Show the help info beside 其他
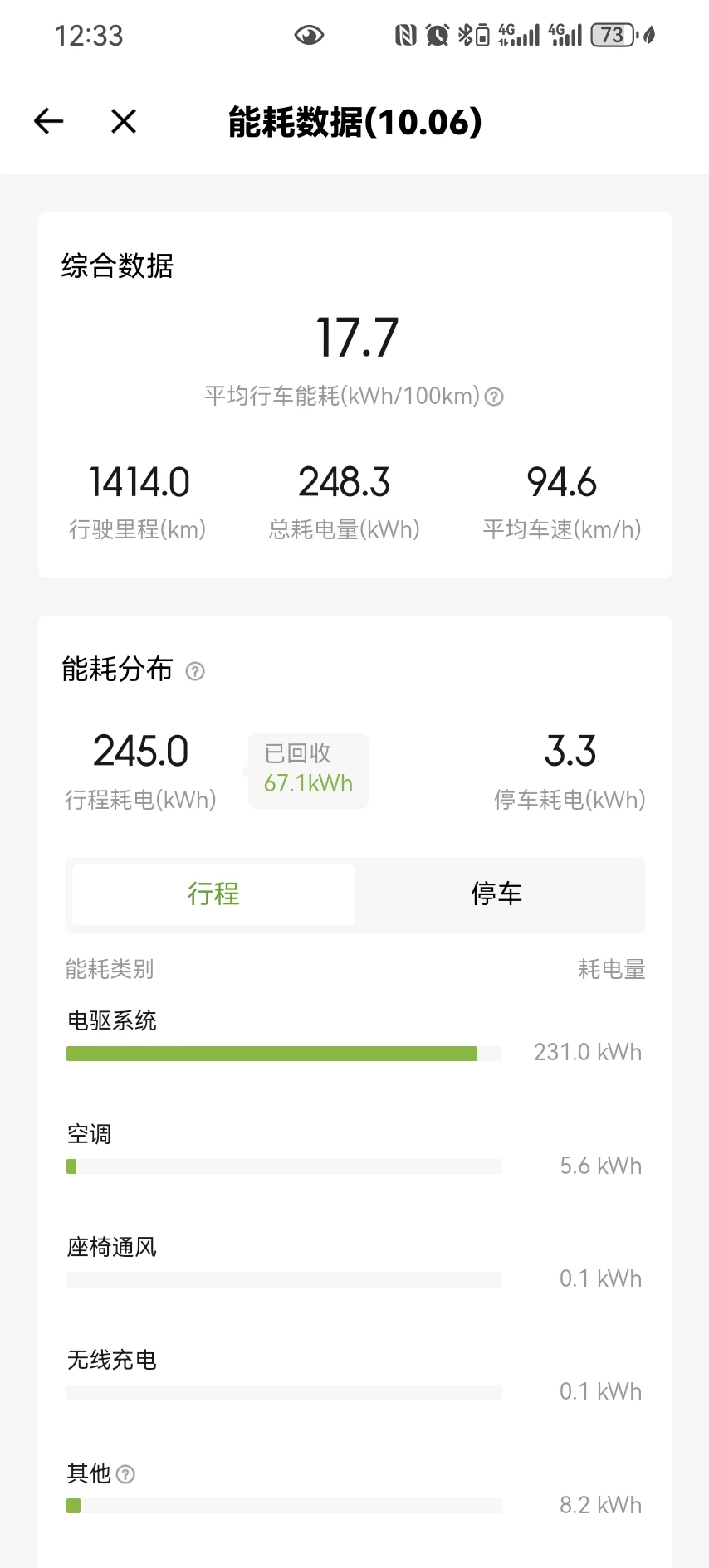This screenshot has width=709, height=1568. (125, 1474)
